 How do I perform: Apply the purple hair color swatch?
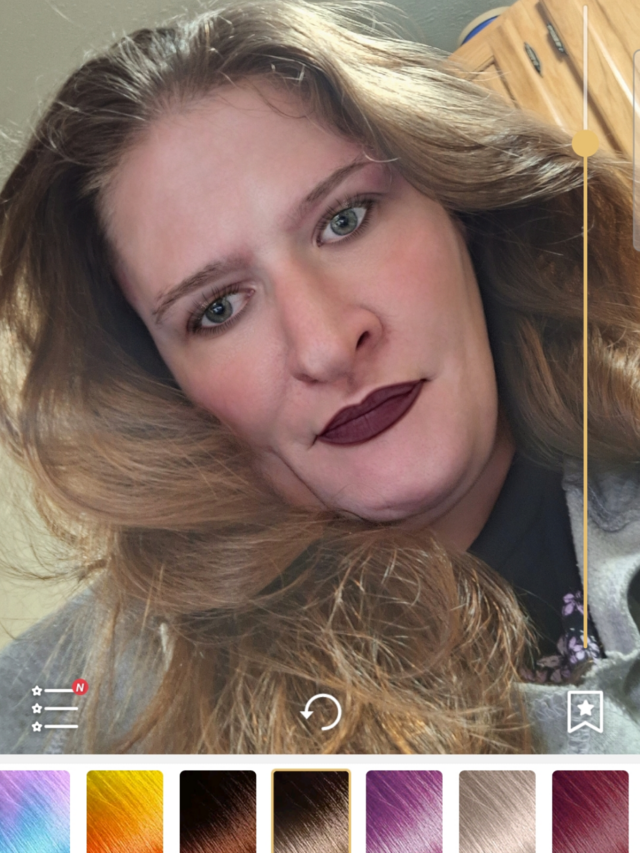pos(404,810)
